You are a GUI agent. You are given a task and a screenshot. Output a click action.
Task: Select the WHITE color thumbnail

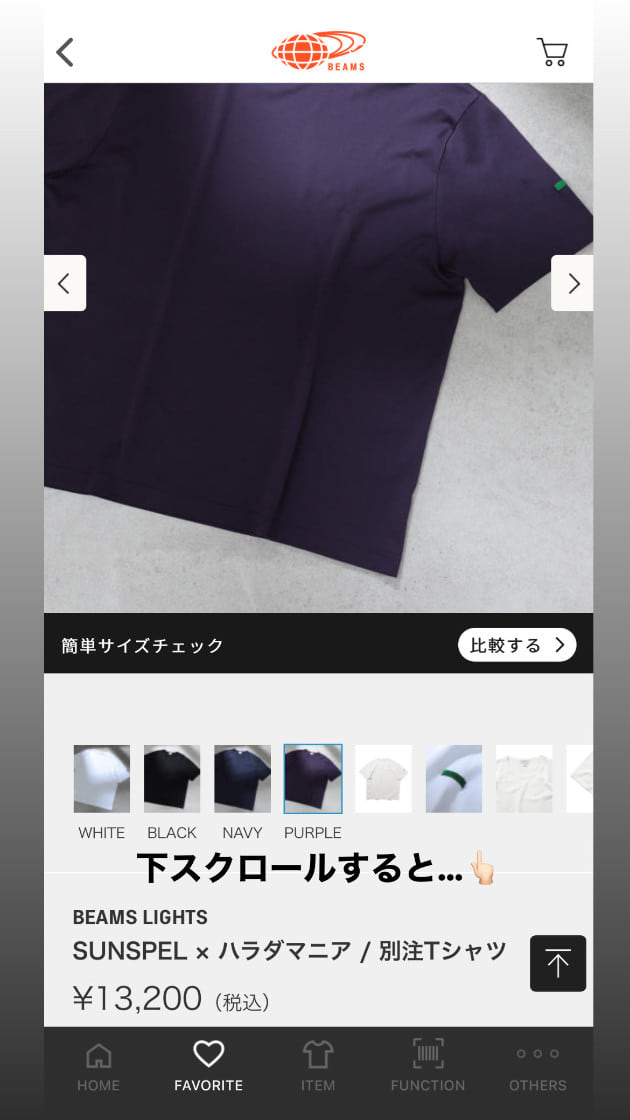102,778
